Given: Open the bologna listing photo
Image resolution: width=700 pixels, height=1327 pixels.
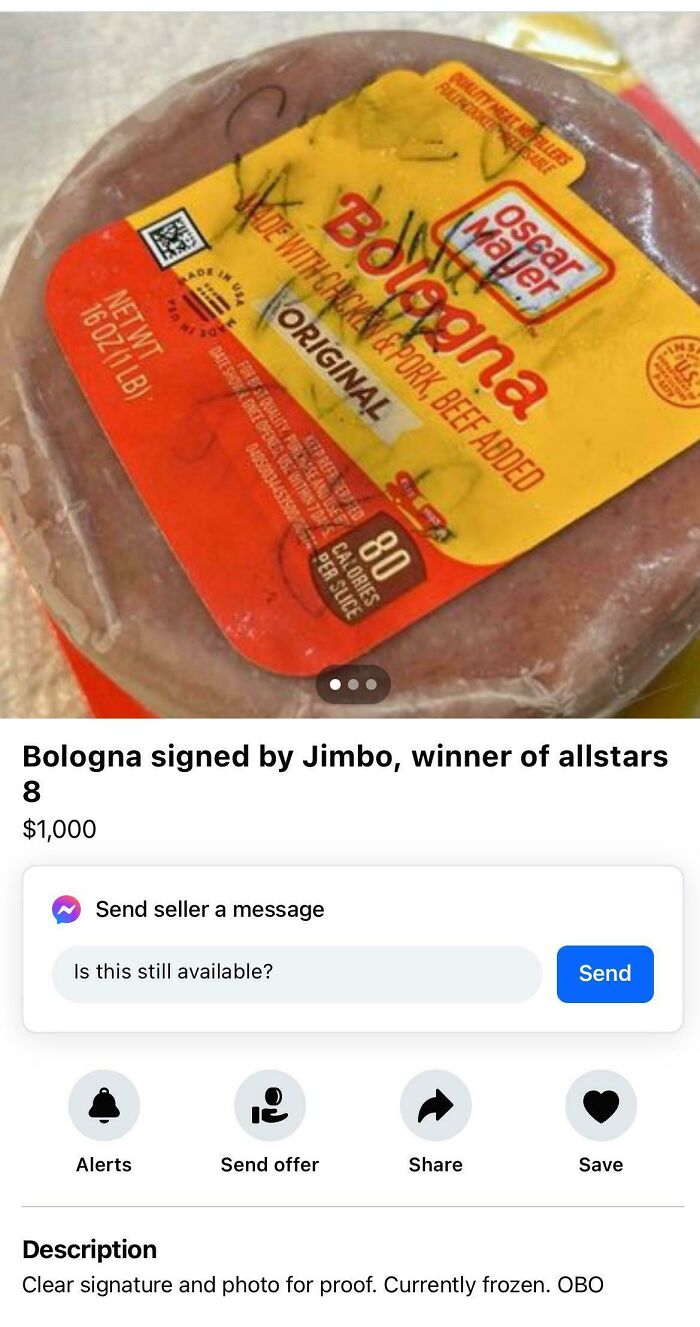Looking at the screenshot, I should [x=350, y=360].
